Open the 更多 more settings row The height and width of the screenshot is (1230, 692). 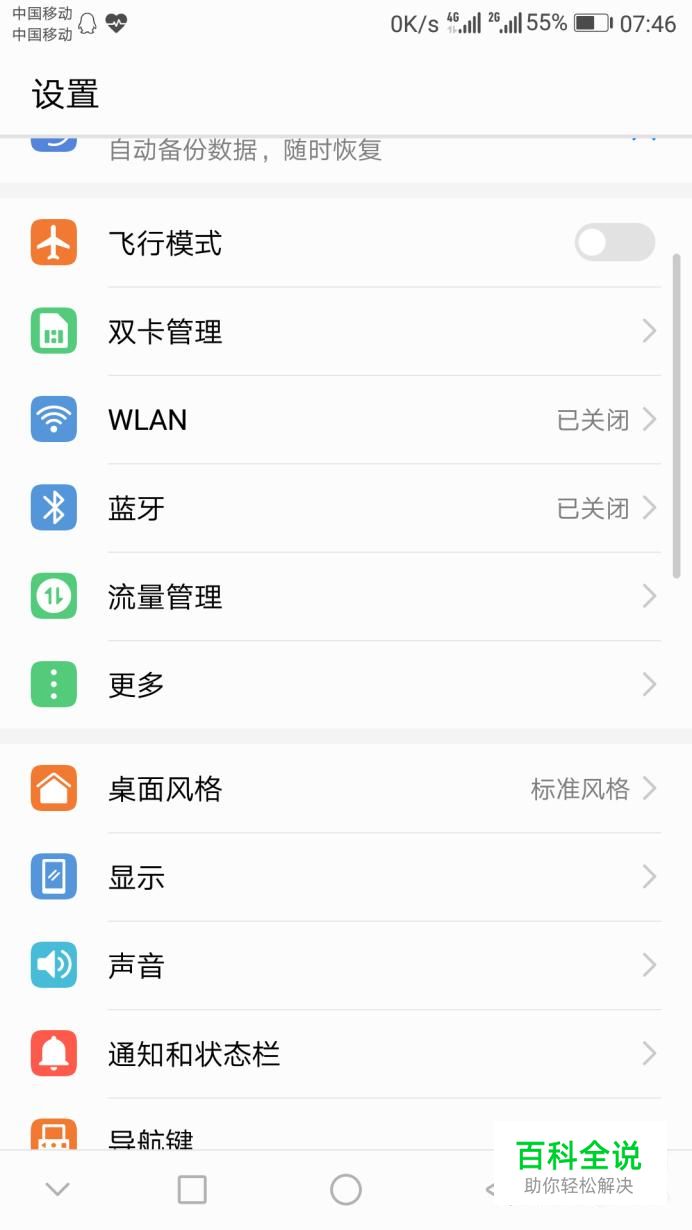(345, 685)
